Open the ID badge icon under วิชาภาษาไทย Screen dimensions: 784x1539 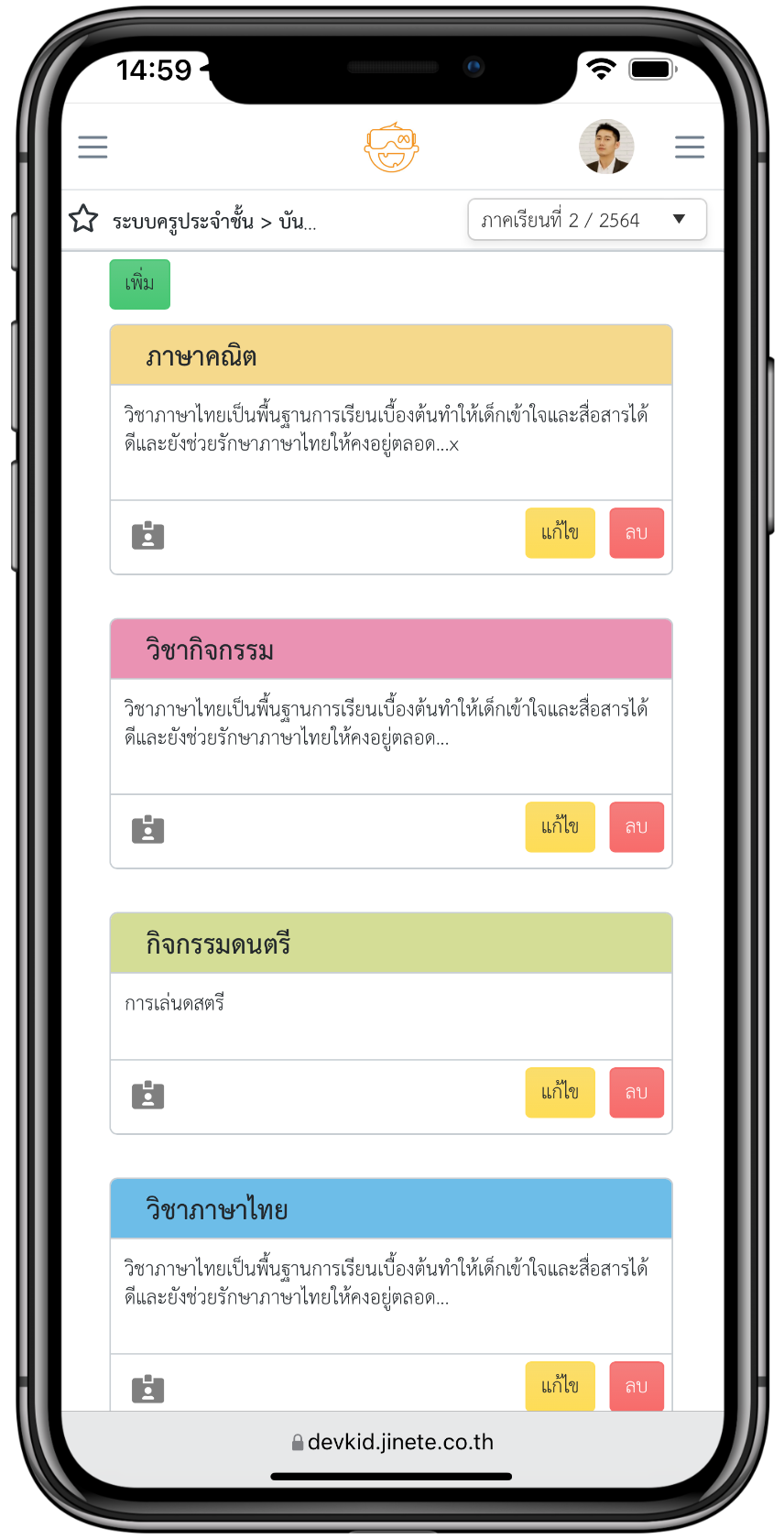click(147, 1389)
